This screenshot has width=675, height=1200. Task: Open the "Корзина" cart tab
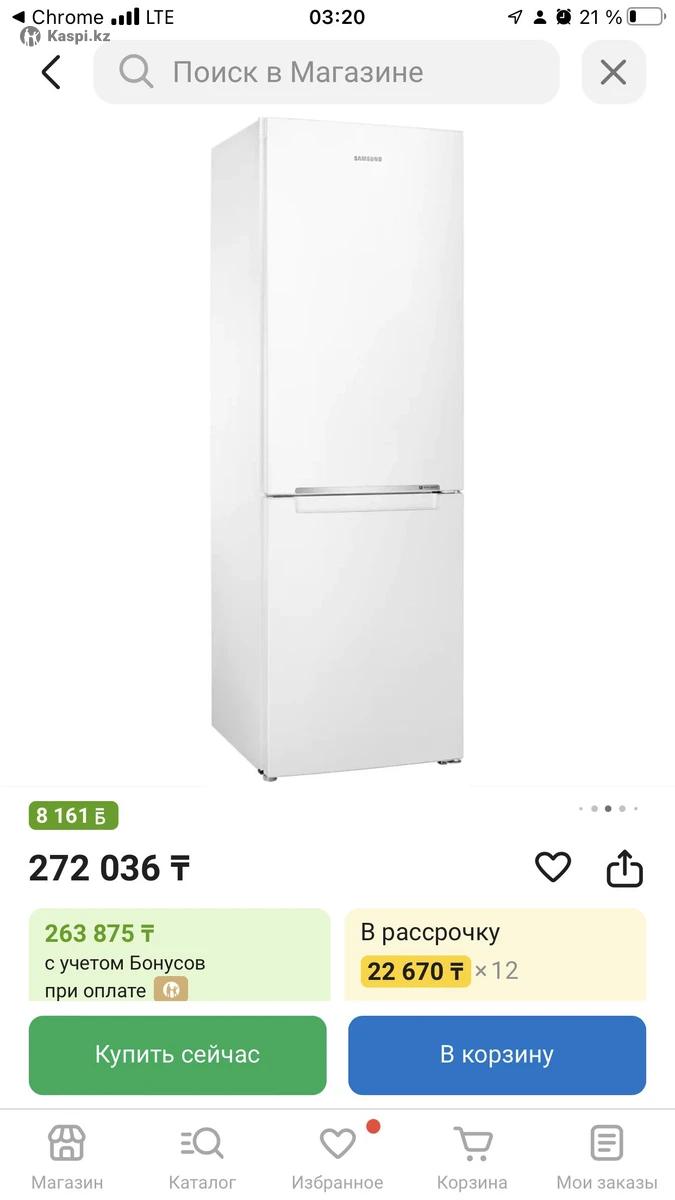[472, 1155]
